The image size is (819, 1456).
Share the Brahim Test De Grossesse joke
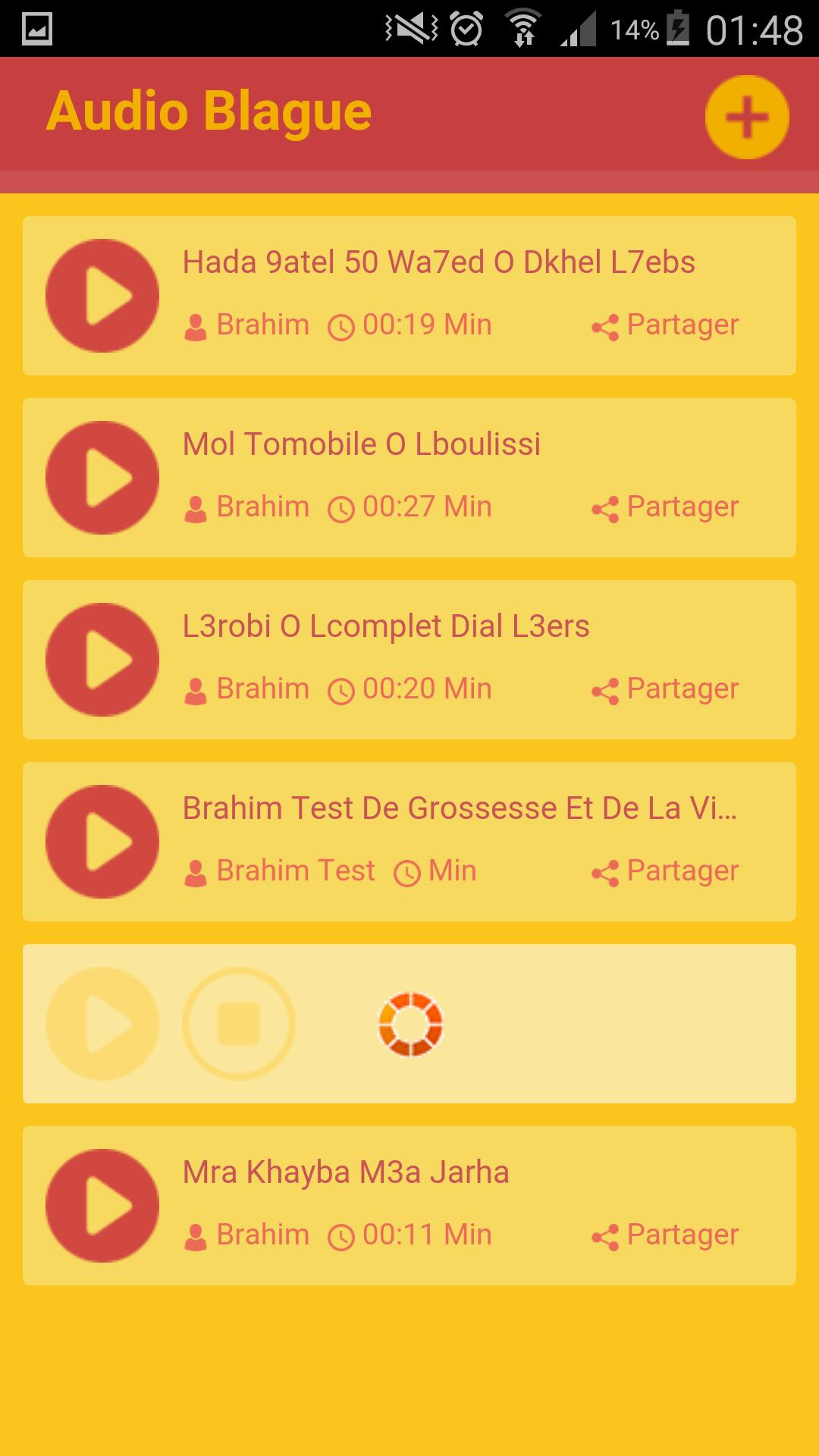[665, 871]
